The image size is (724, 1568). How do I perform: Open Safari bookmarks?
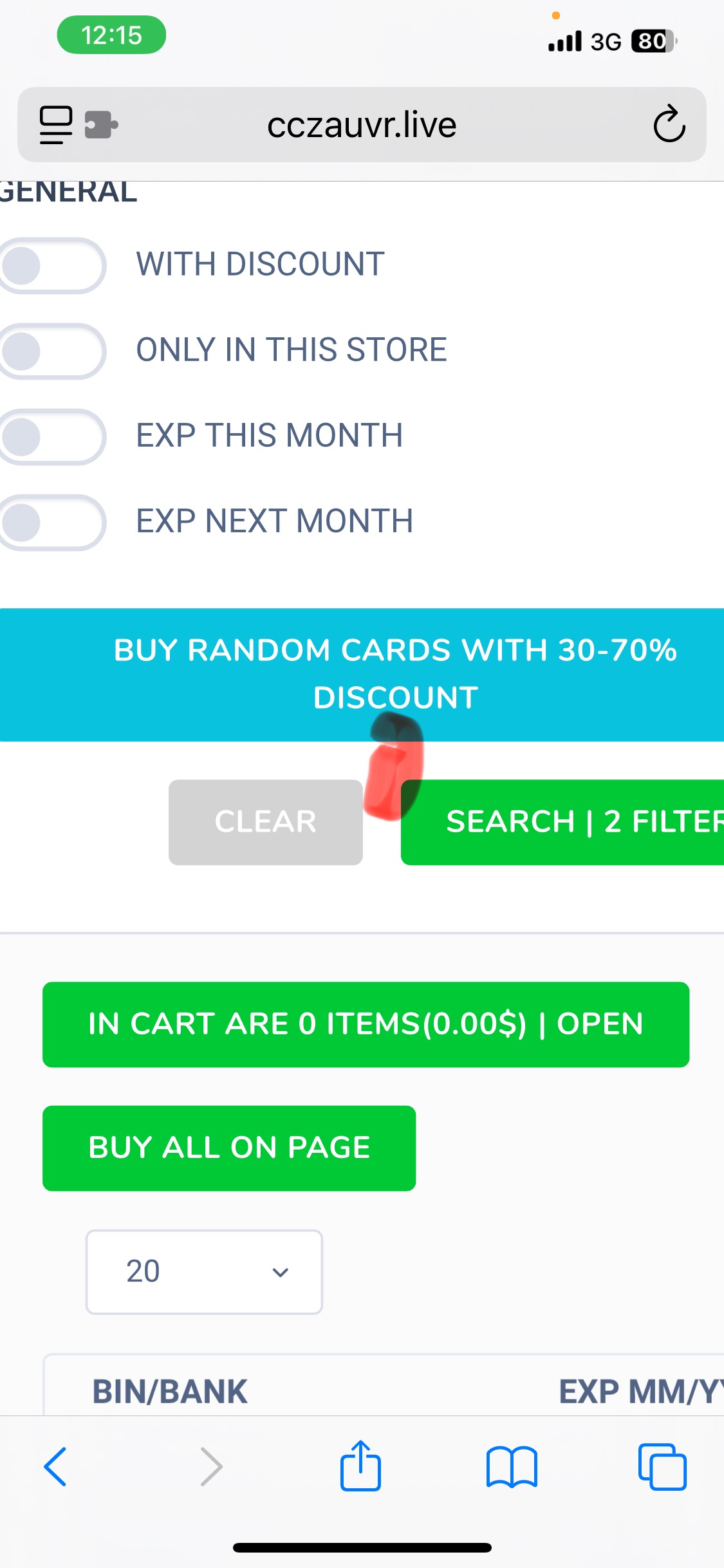512,1466
